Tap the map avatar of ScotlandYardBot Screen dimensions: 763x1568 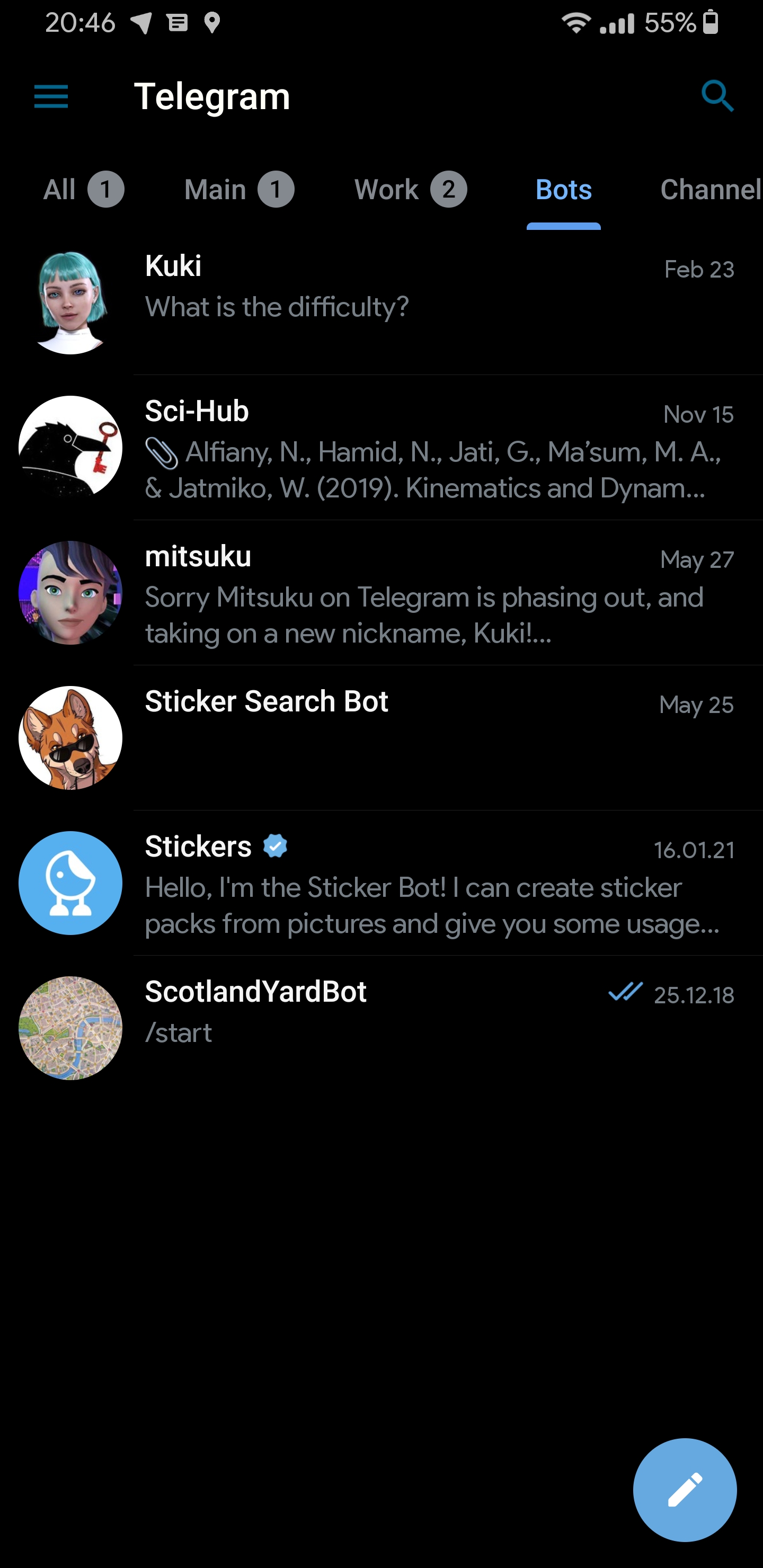[70, 1026]
